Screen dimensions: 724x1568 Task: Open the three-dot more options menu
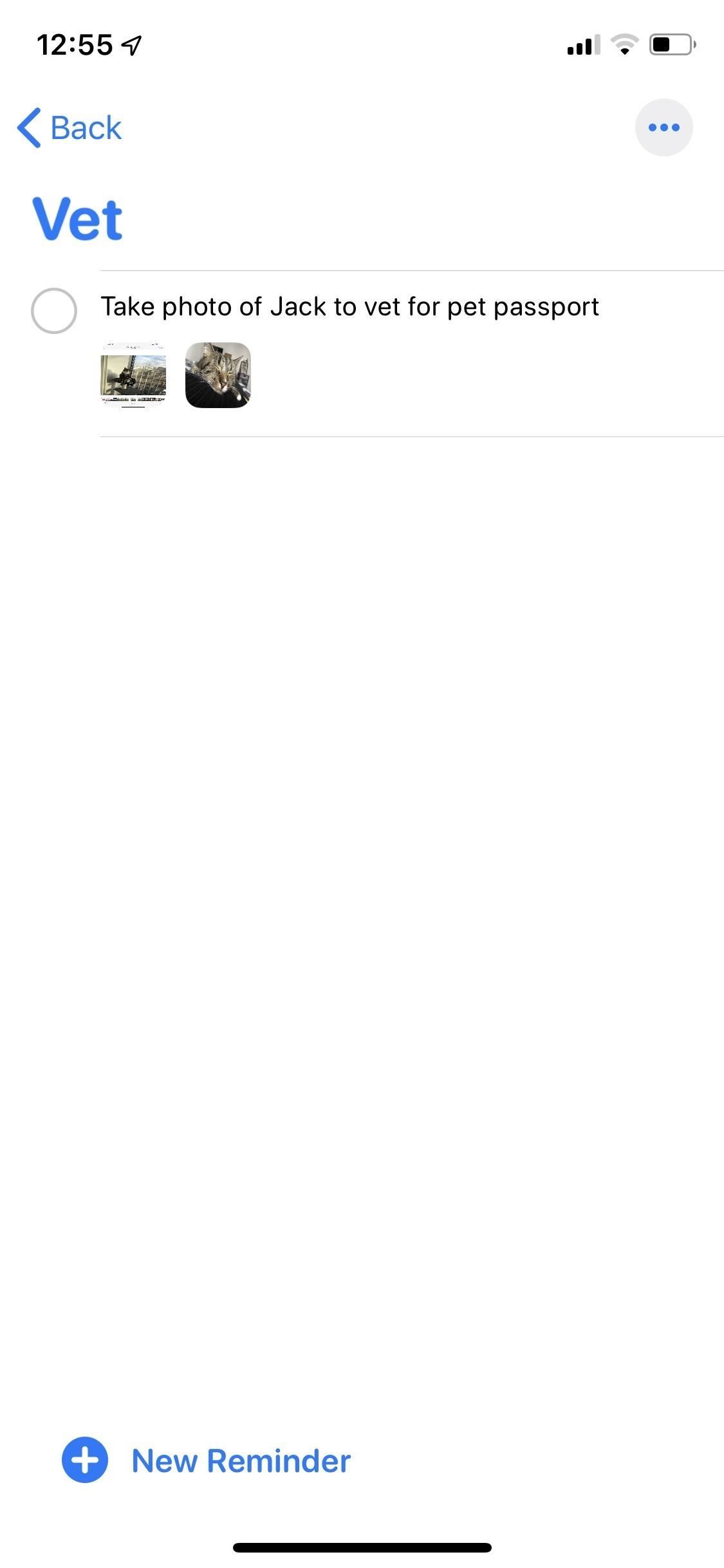click(664, 127)
